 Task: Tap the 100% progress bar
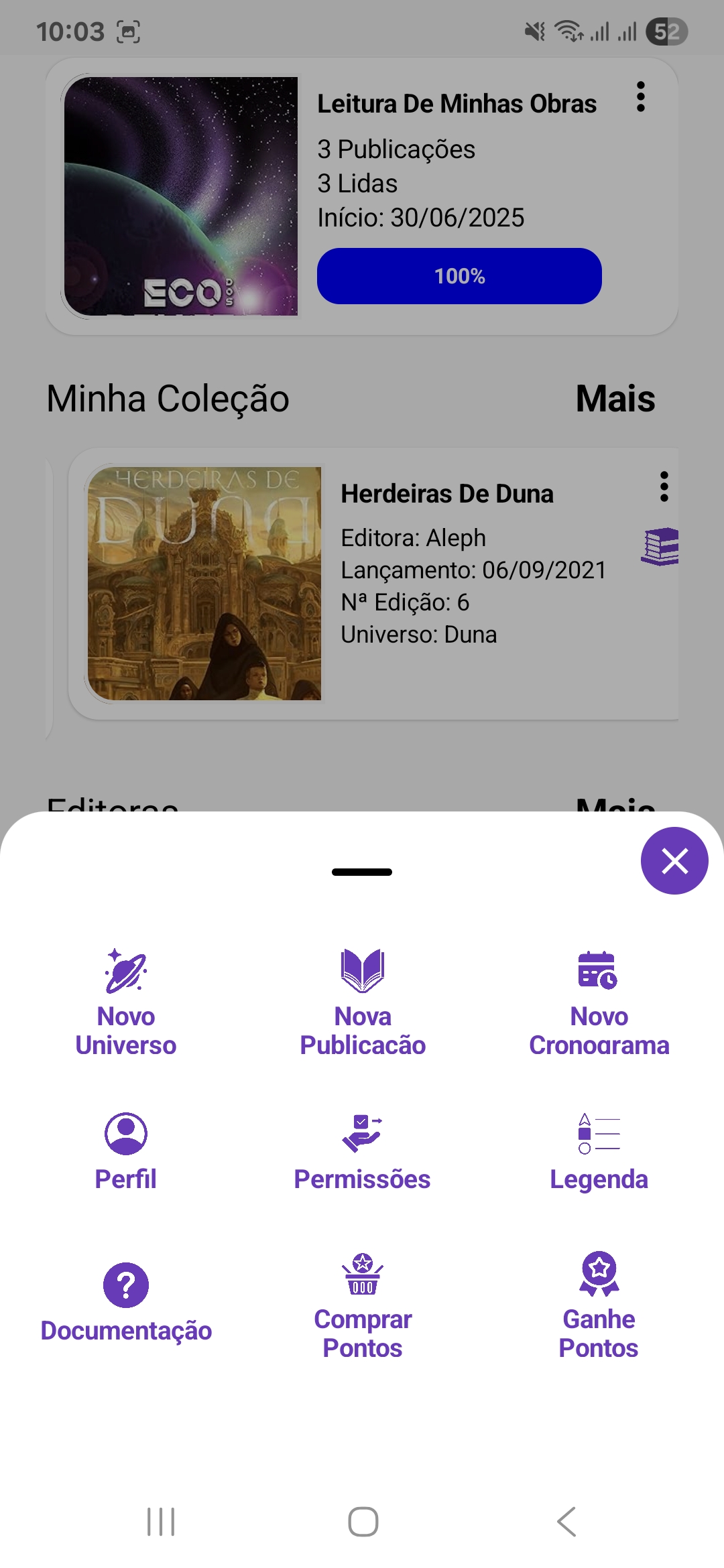click(x=460, y=275)
